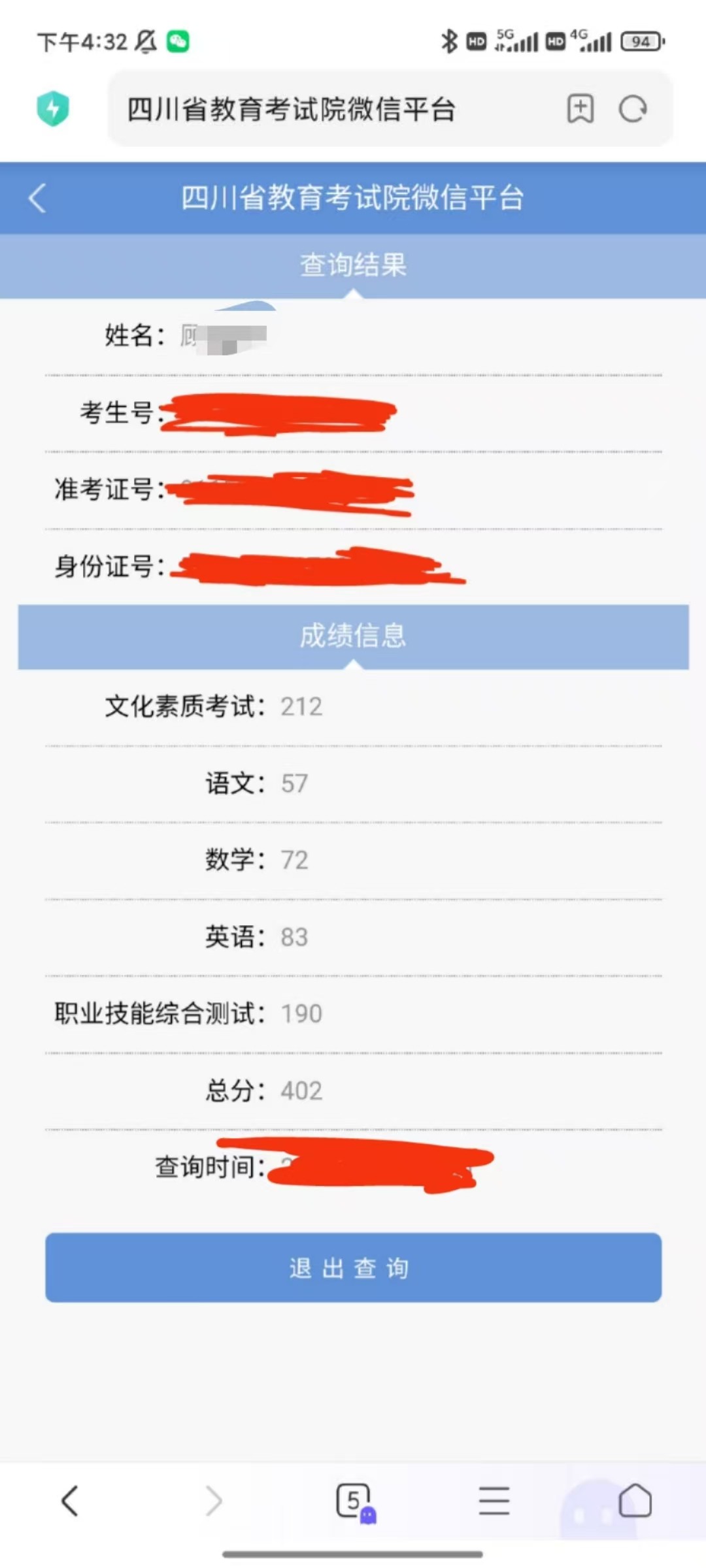Screen dimensions: 706x1568
Task: Open the browser address bar
Action: (x=327, y=108)
